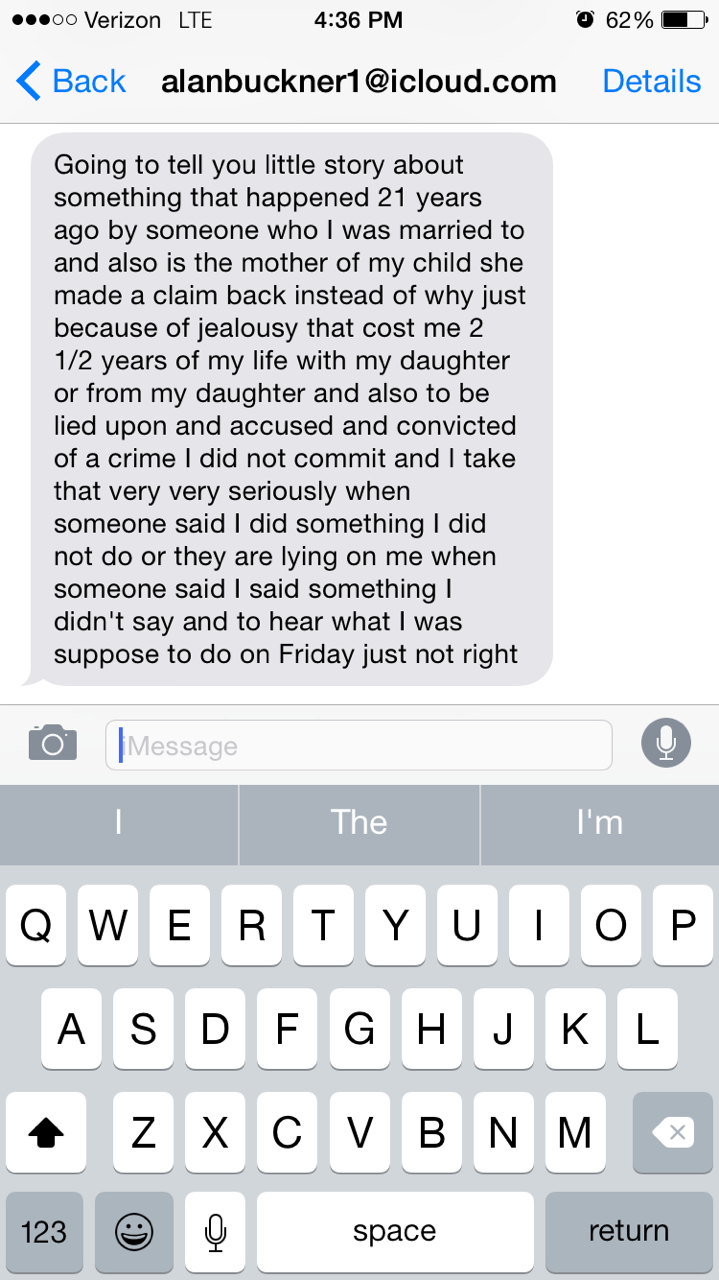Image resolution: width=719 pixels, height=1280 pixels.
Task: Tap the backspace key
Action: pos(672,1133)
